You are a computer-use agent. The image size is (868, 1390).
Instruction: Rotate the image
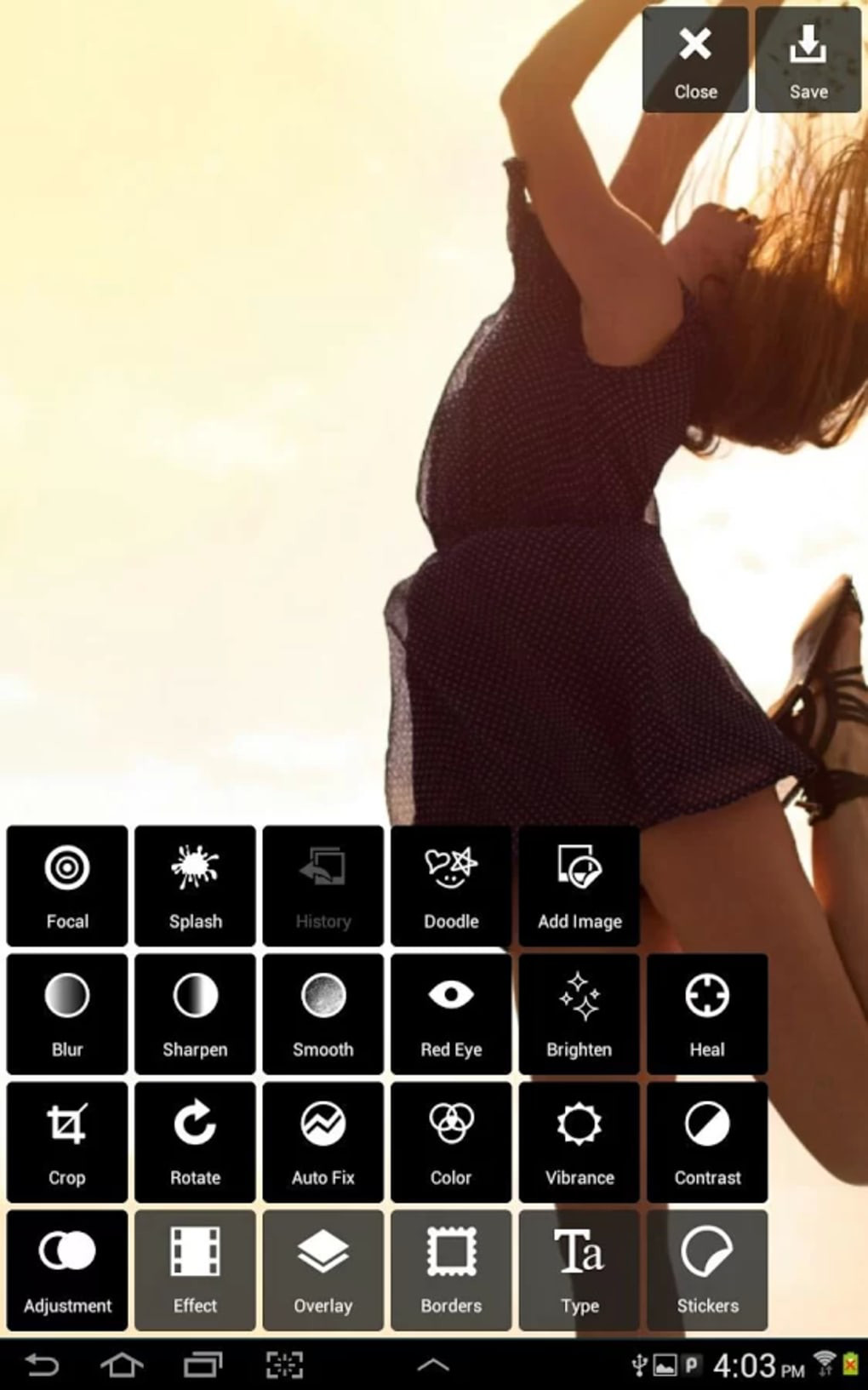click(195, 1141)
